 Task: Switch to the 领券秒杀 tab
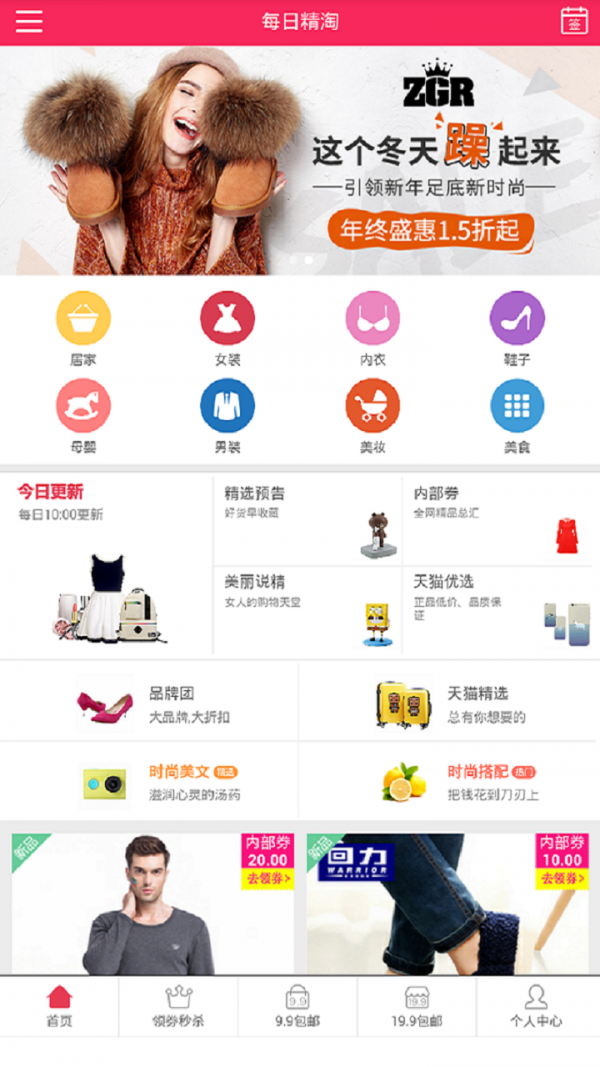point(178,1006)
